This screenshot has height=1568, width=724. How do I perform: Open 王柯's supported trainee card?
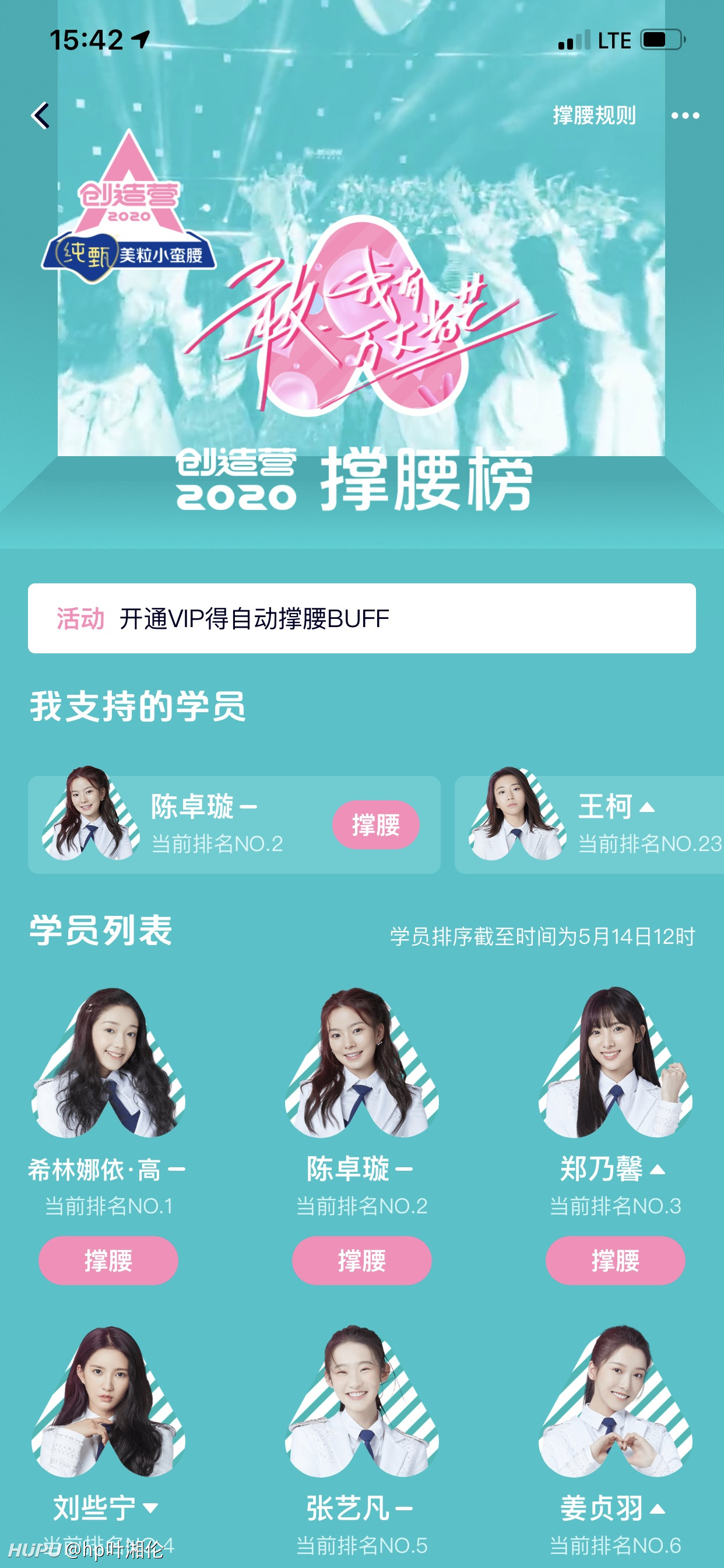coord(589,824)
